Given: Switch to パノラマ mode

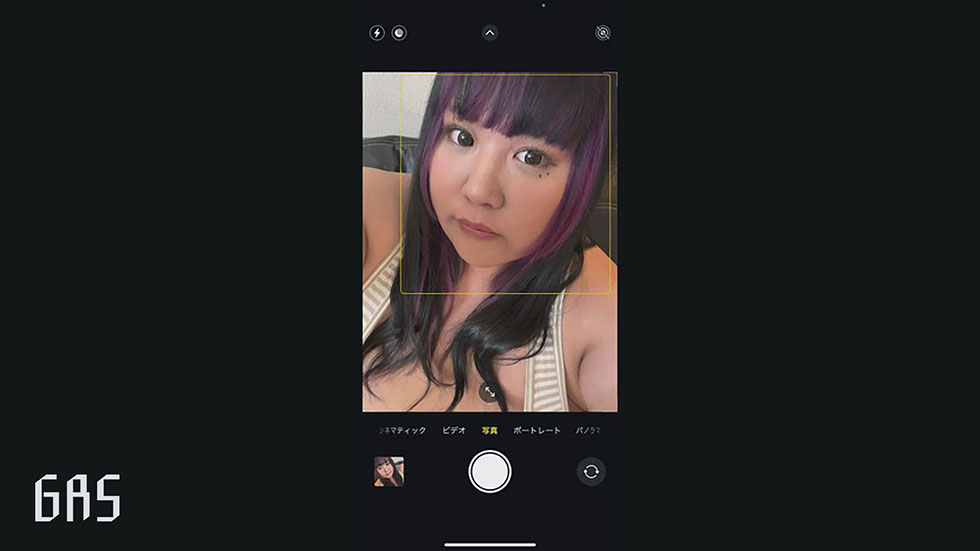Looking at the screenshot, I should tap(587, 430).
